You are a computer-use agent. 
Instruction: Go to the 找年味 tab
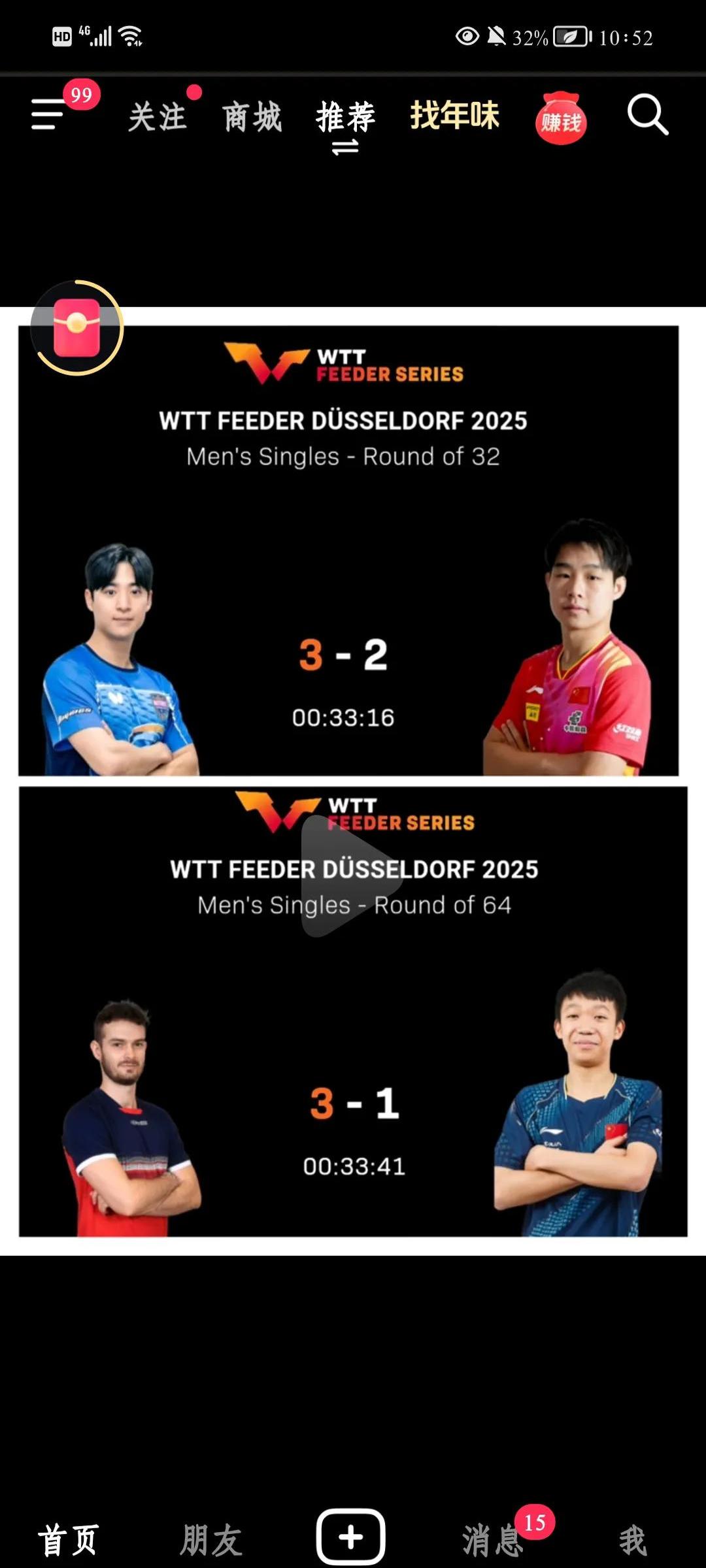pos(454,116)
